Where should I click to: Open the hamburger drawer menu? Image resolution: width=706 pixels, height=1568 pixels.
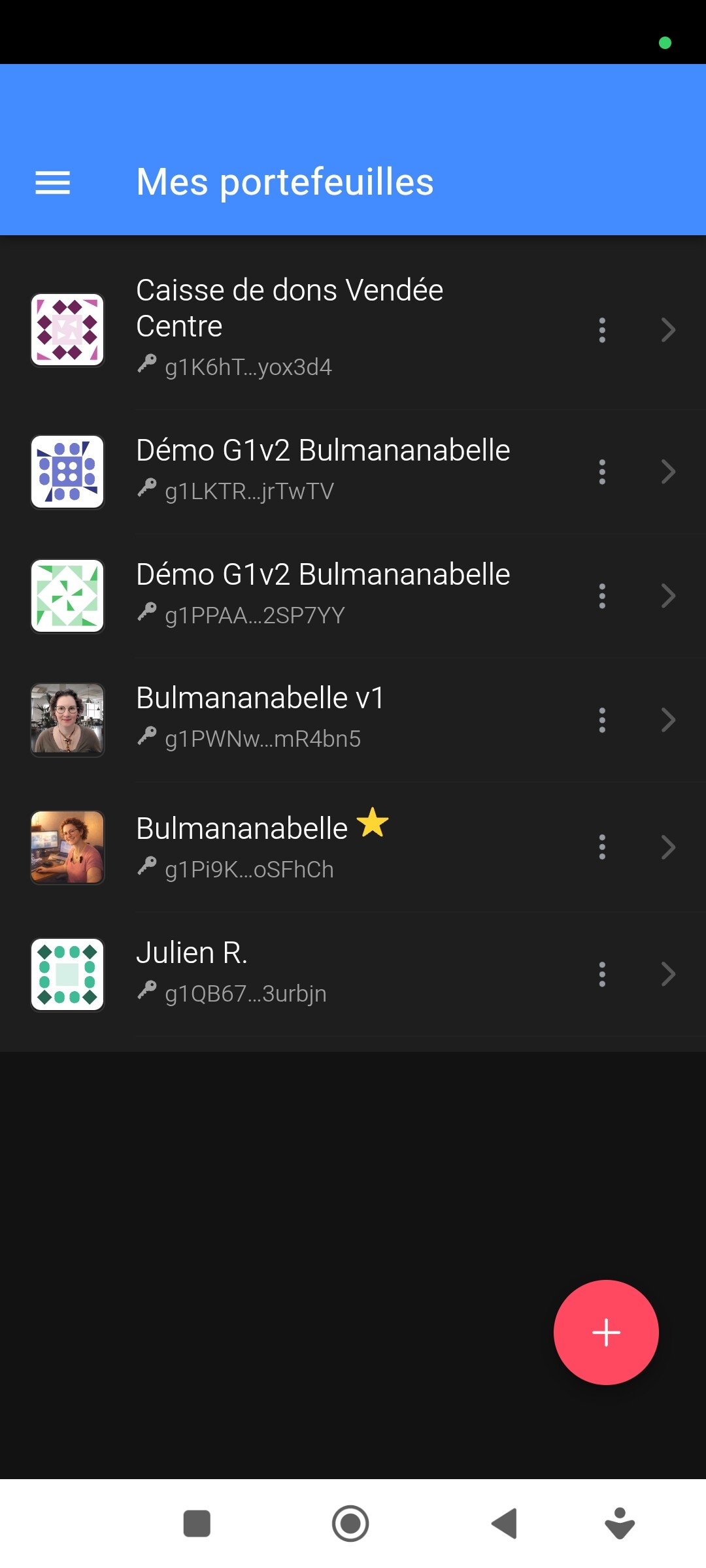pos(52,182)
